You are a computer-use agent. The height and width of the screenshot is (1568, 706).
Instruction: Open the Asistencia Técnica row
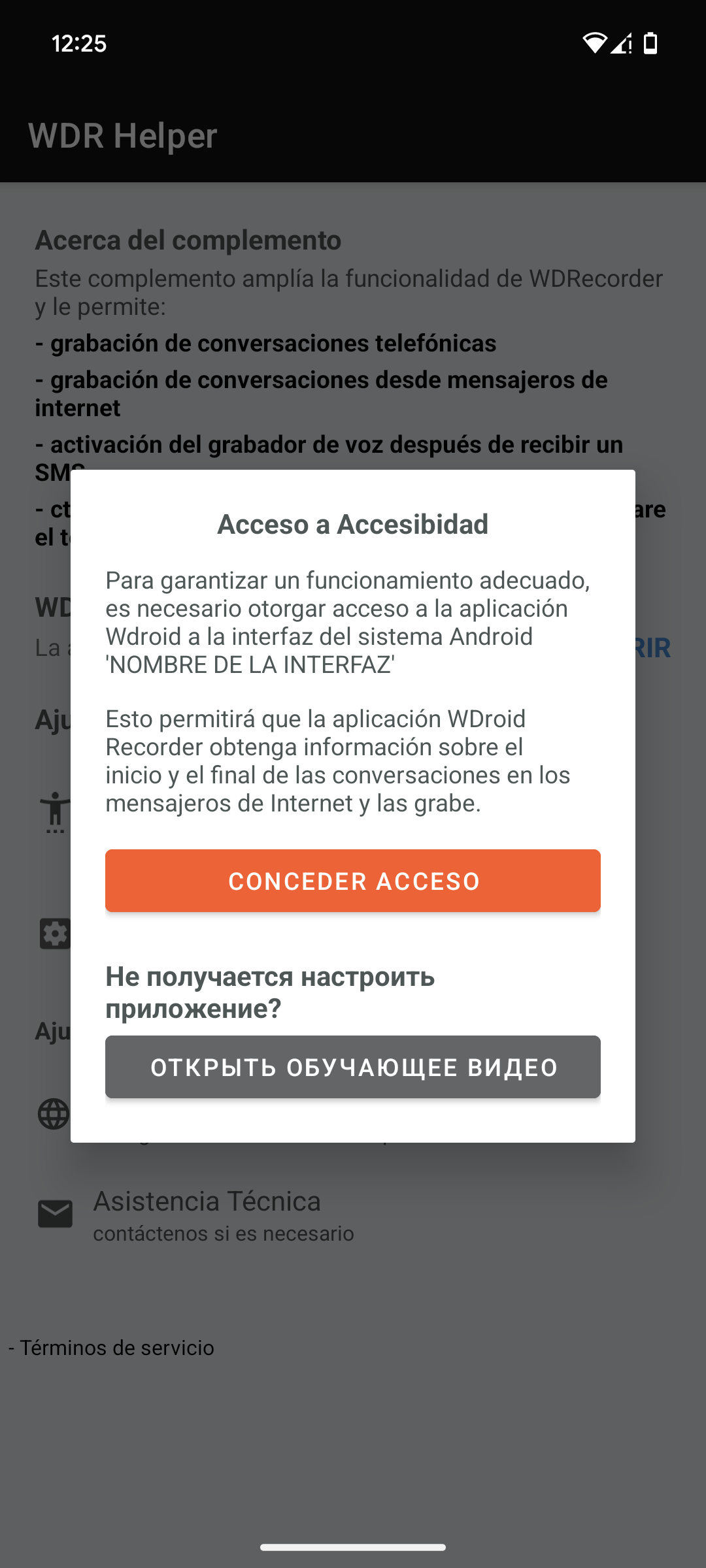pos(353,1215)
